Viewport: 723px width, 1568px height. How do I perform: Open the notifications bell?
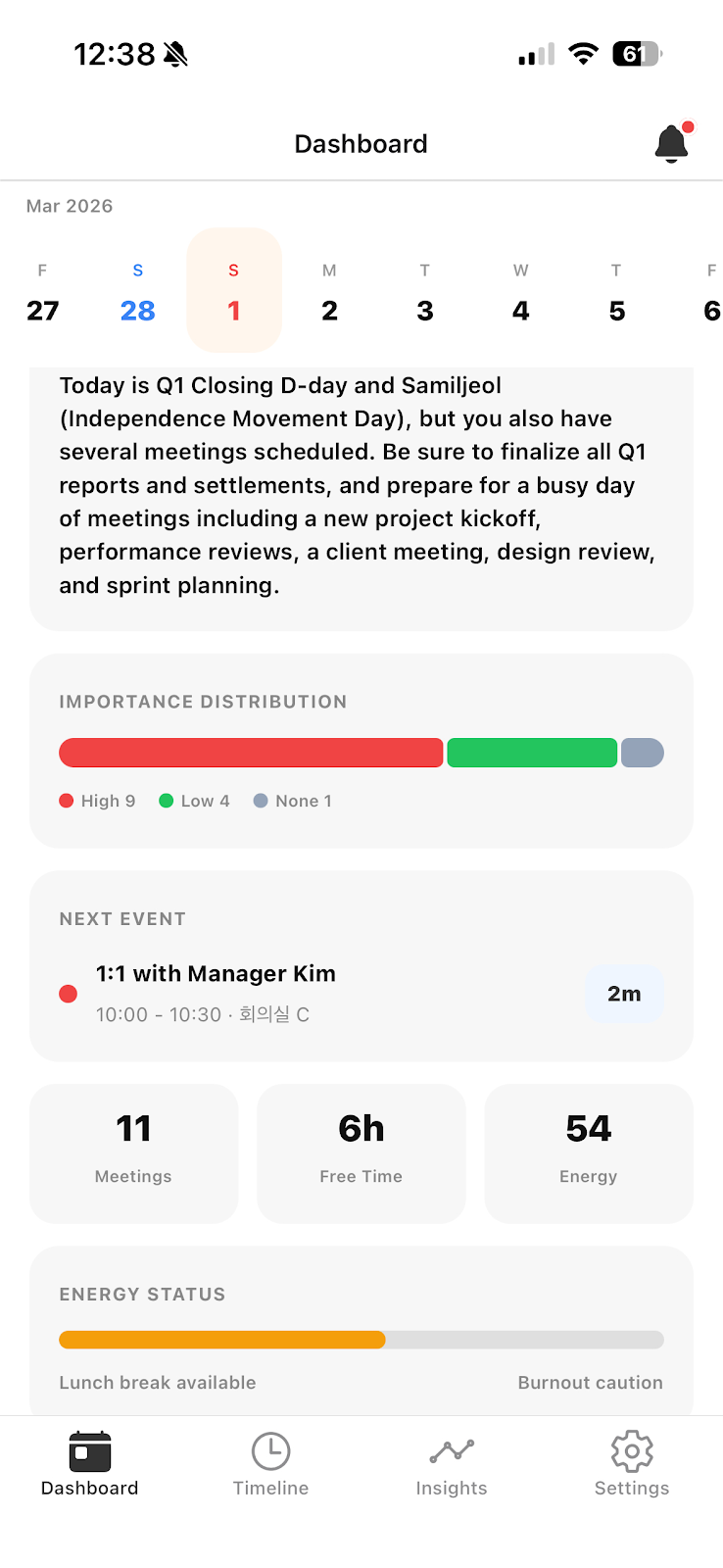click(x=672, y=144)
